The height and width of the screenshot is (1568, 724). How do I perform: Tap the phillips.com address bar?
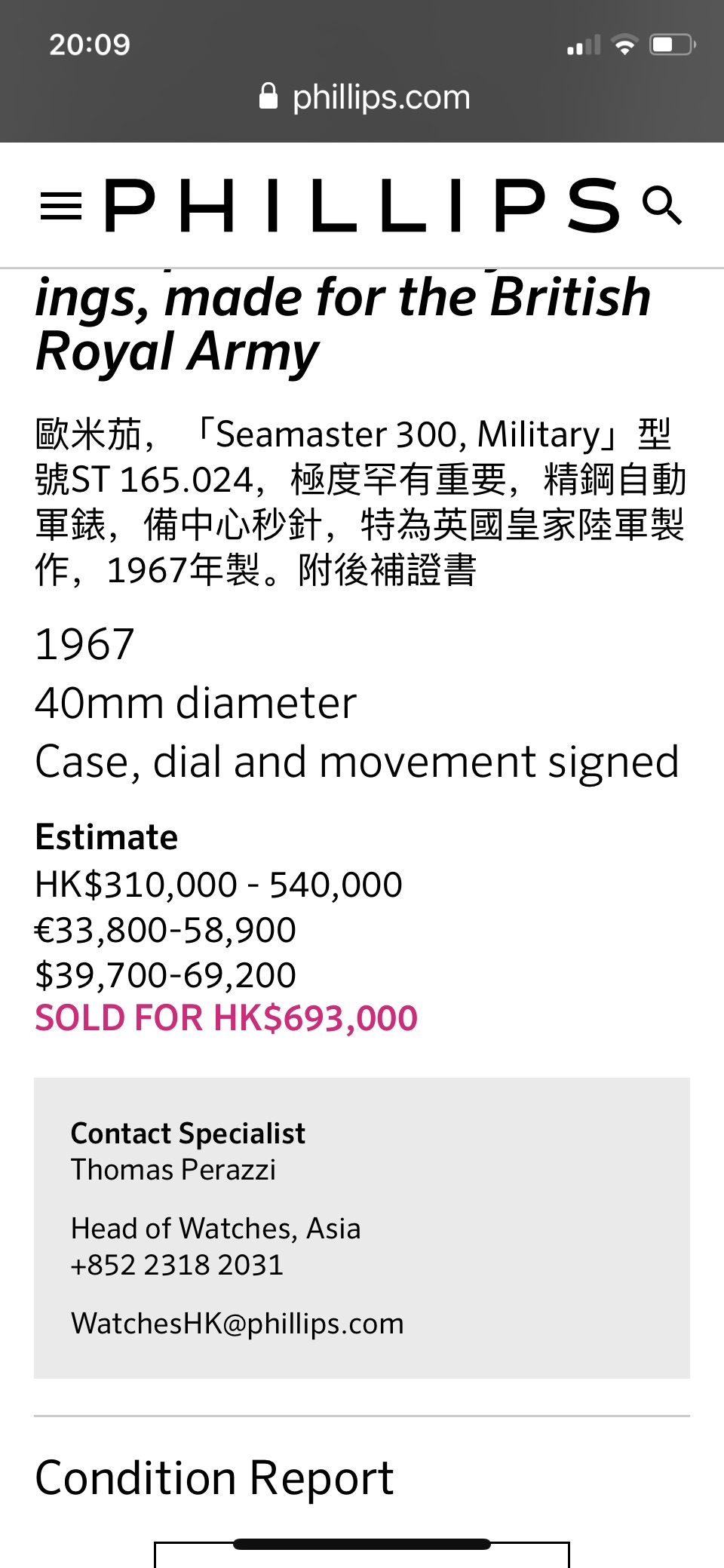click(x=365, y=97)
